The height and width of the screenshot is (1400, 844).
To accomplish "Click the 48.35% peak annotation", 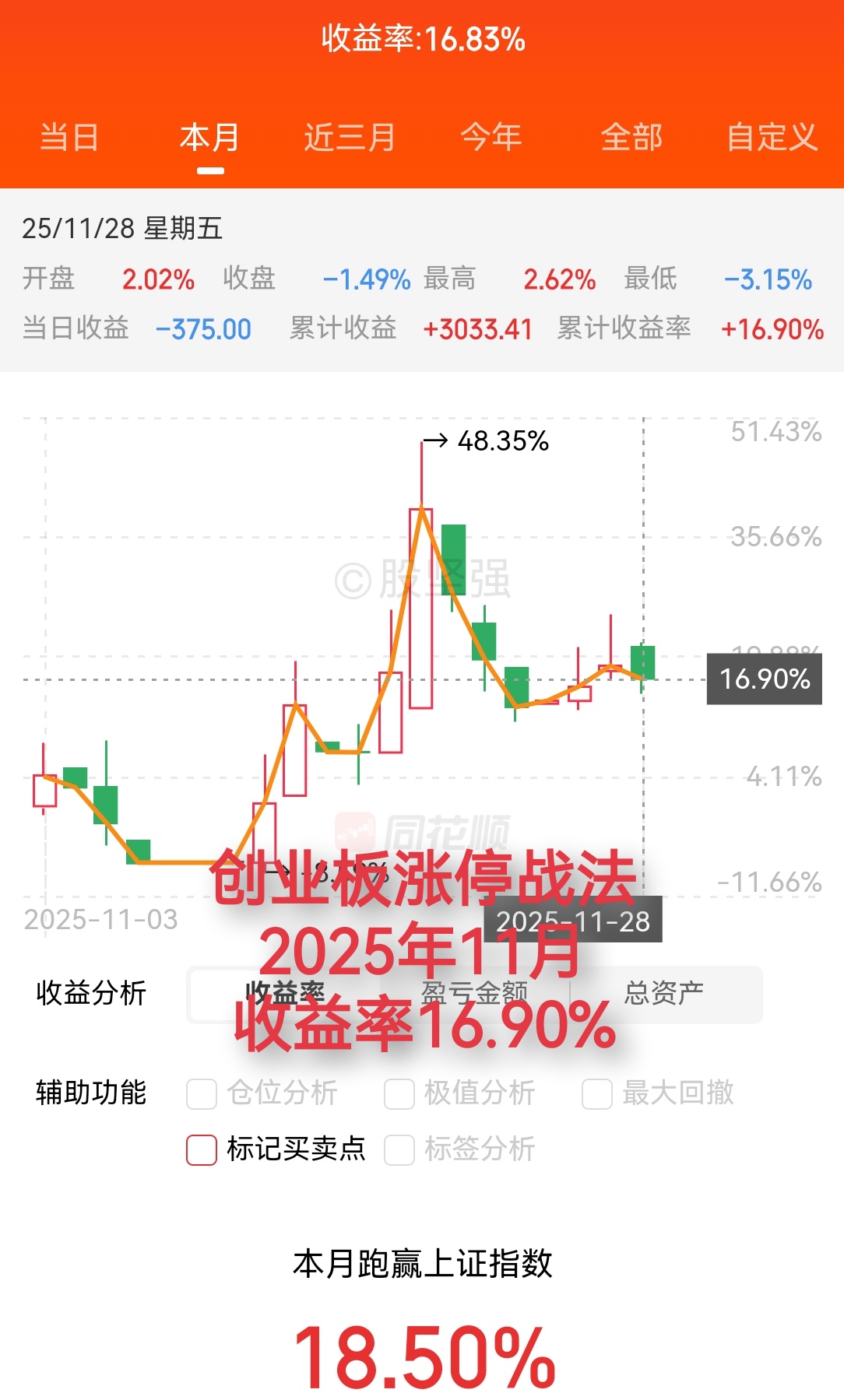I will click(x=487, y=442).
